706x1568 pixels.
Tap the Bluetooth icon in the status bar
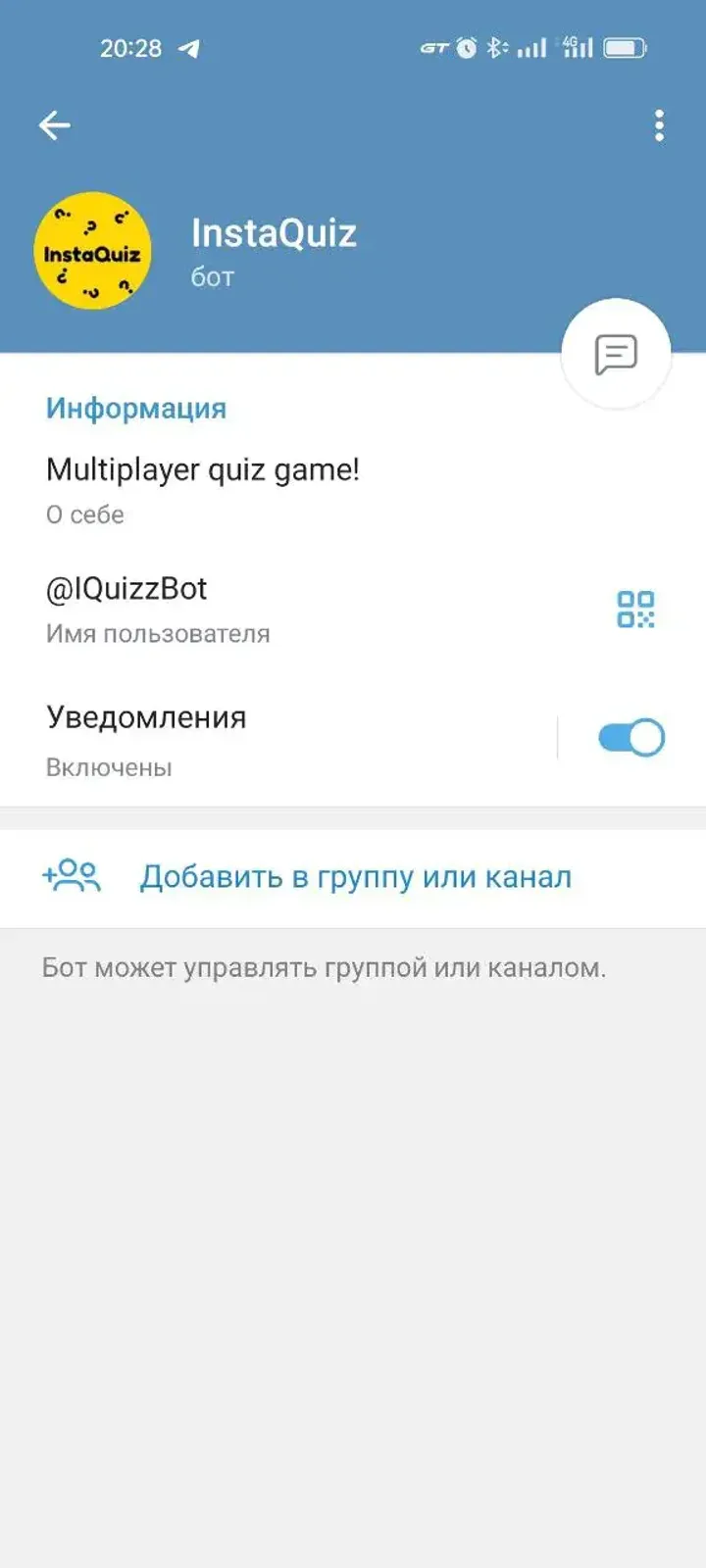(x=493, y=45)
